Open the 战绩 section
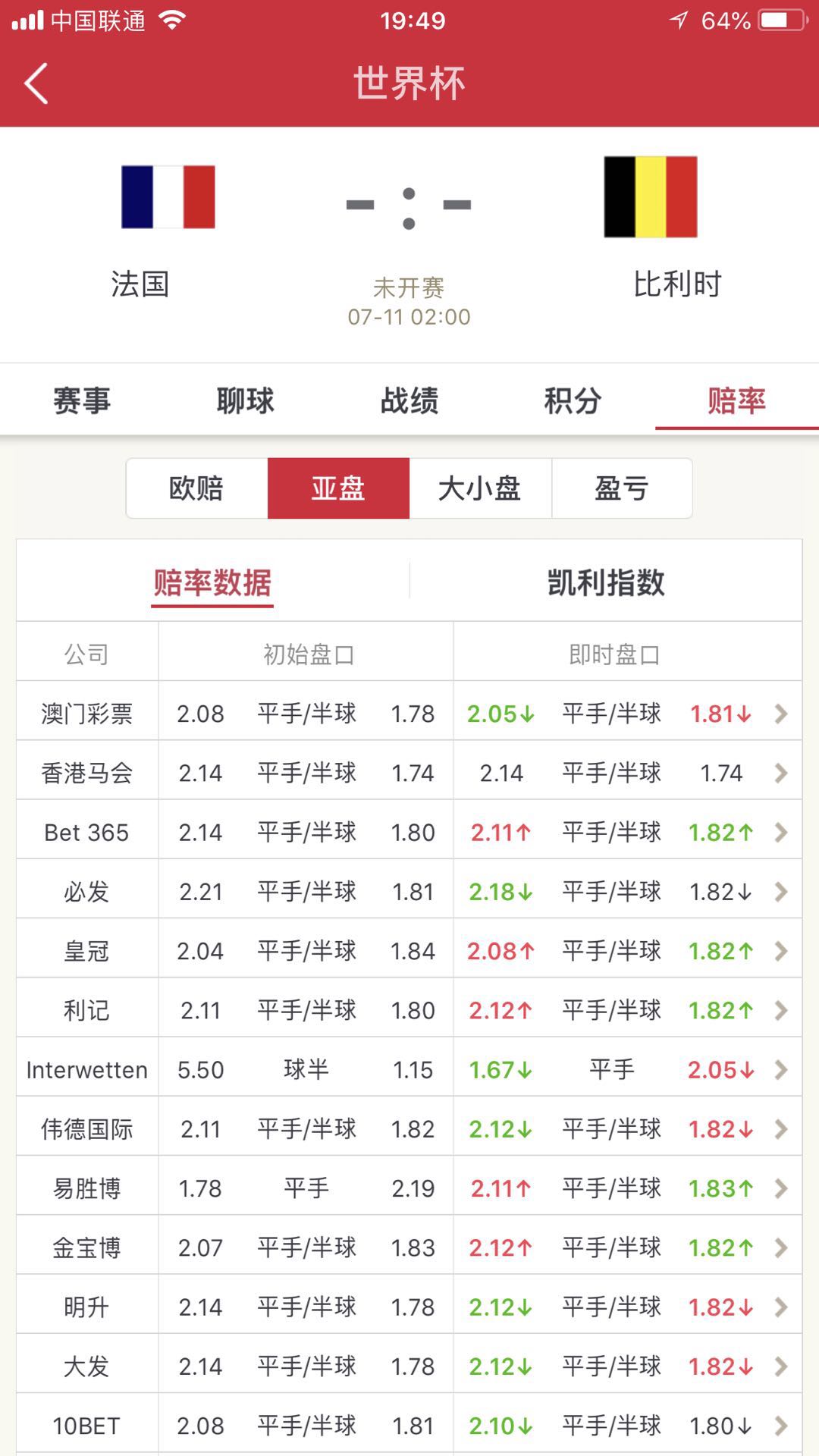Viewport: 819px width, 1456px height. 409,400
